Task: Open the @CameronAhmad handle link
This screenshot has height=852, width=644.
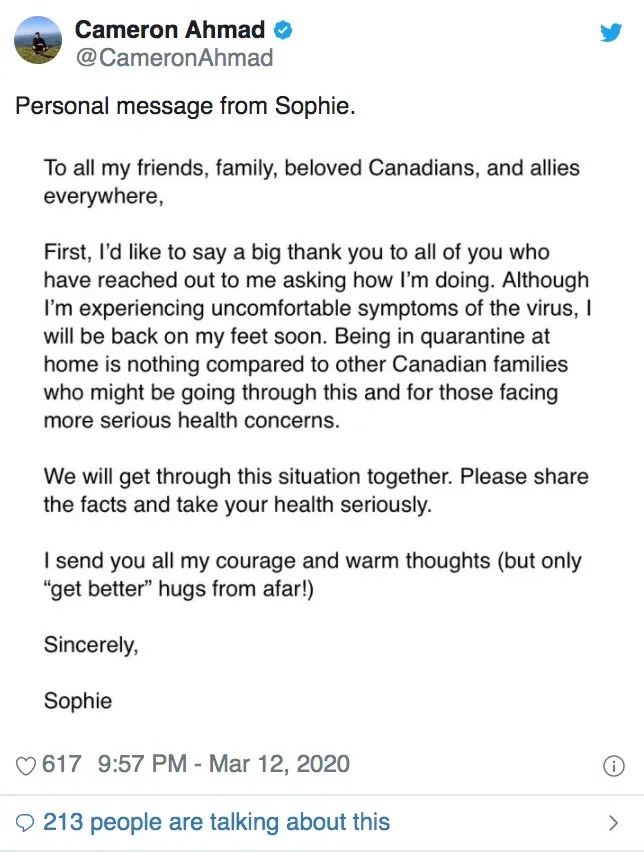Action: [173, 58]
